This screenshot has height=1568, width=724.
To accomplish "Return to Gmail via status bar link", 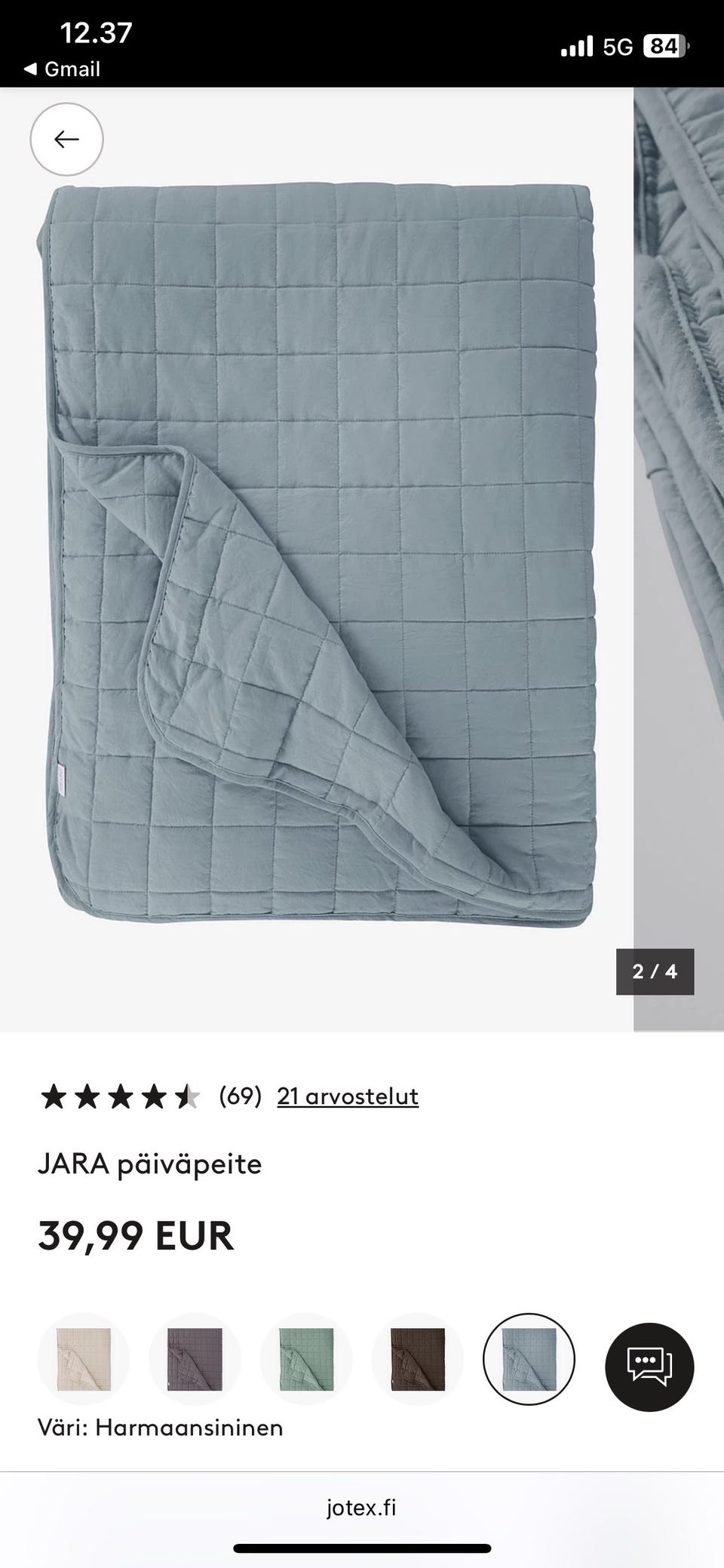I will coord(62,69).
